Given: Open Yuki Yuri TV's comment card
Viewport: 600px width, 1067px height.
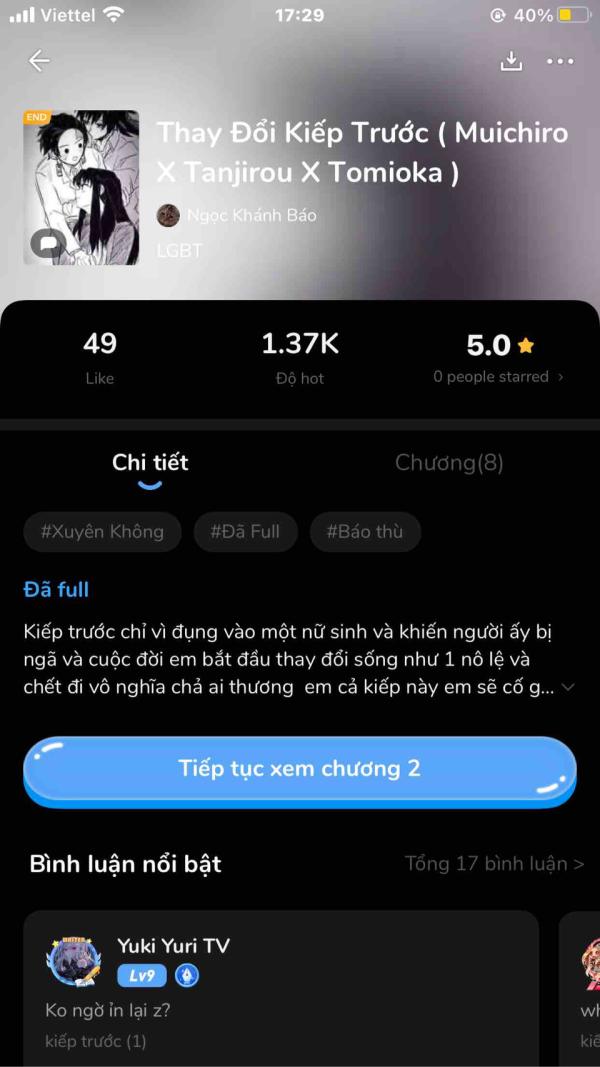Looking at the screenshot, I should 280,990.
